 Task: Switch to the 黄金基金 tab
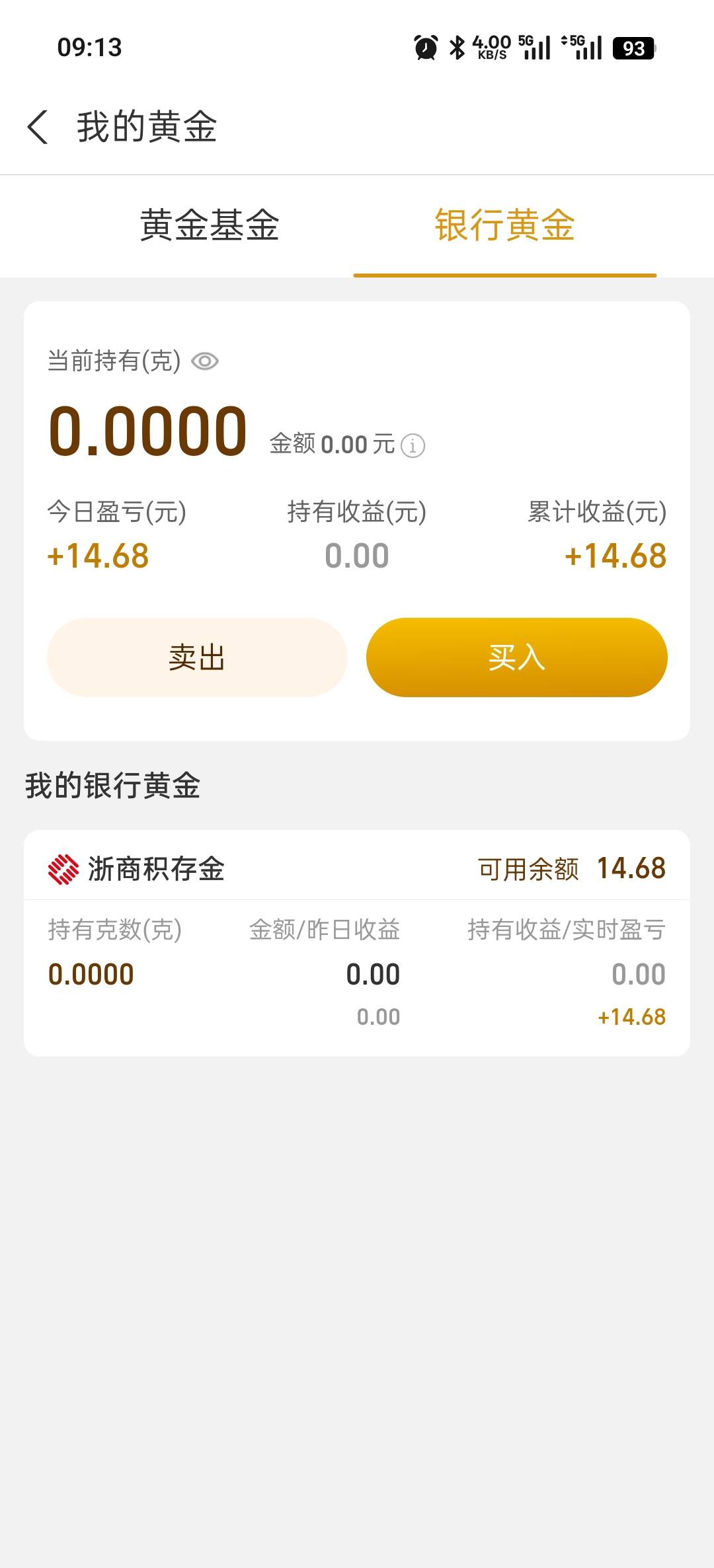click(210, 225)
